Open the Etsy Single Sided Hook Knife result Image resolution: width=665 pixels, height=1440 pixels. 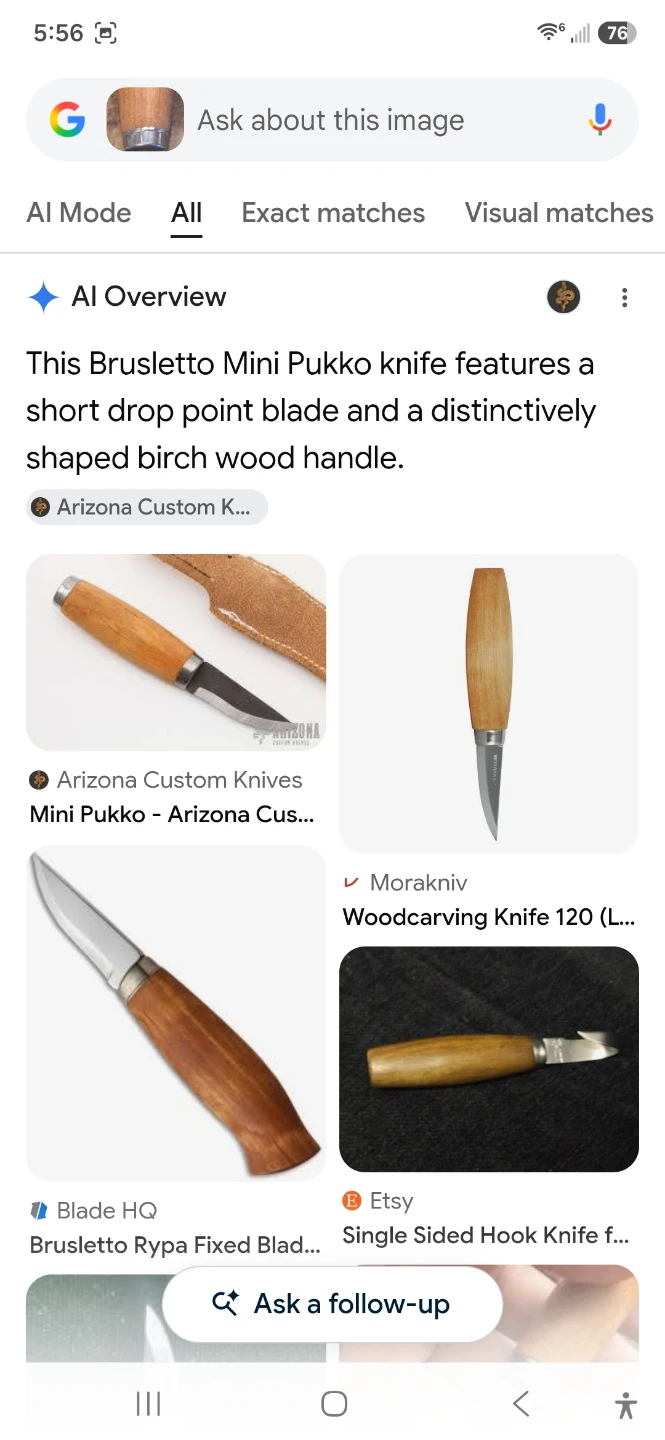(x=489, y=1097)
